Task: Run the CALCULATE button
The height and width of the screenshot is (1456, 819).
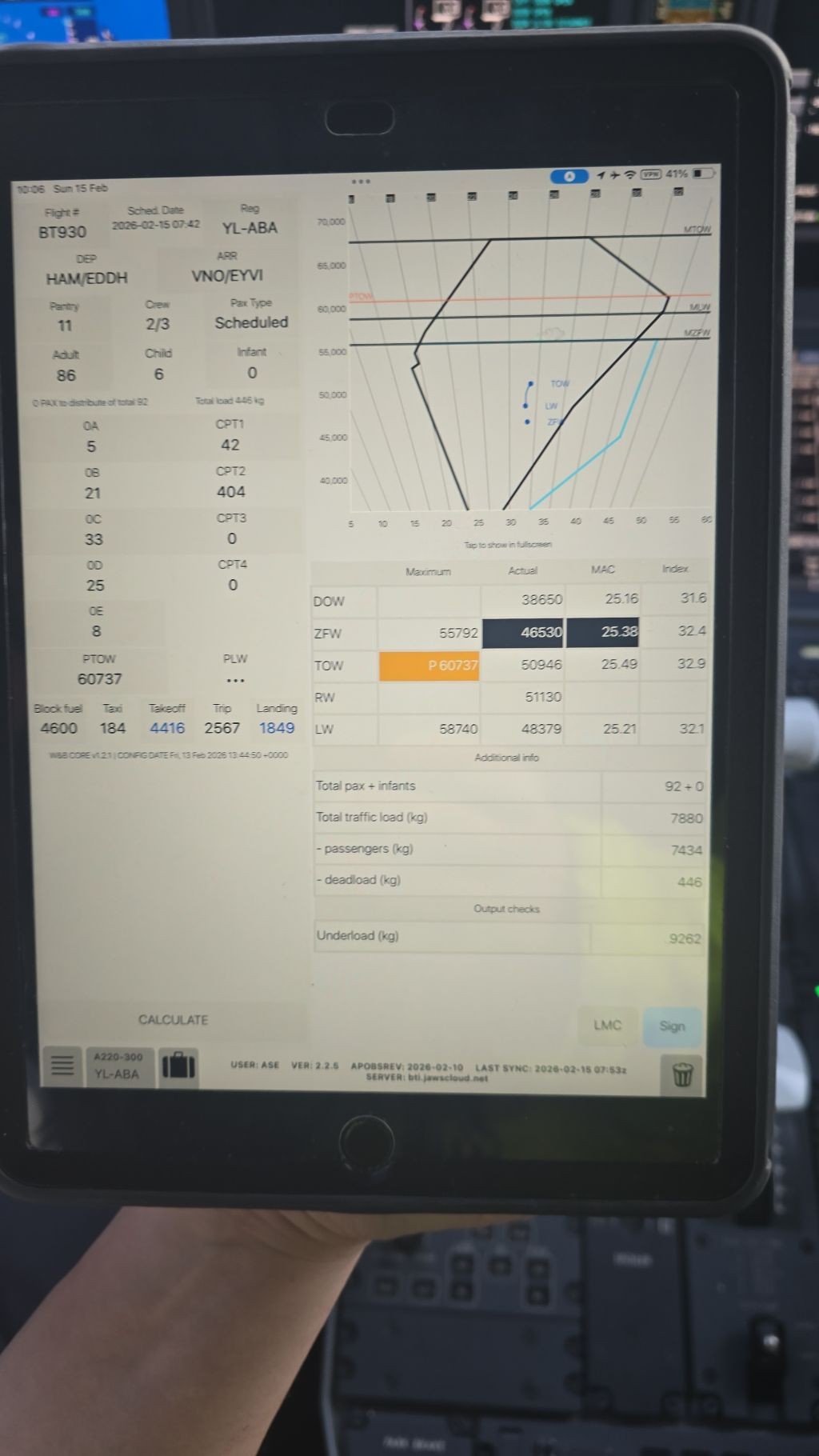Action: tap(173, 1020)
